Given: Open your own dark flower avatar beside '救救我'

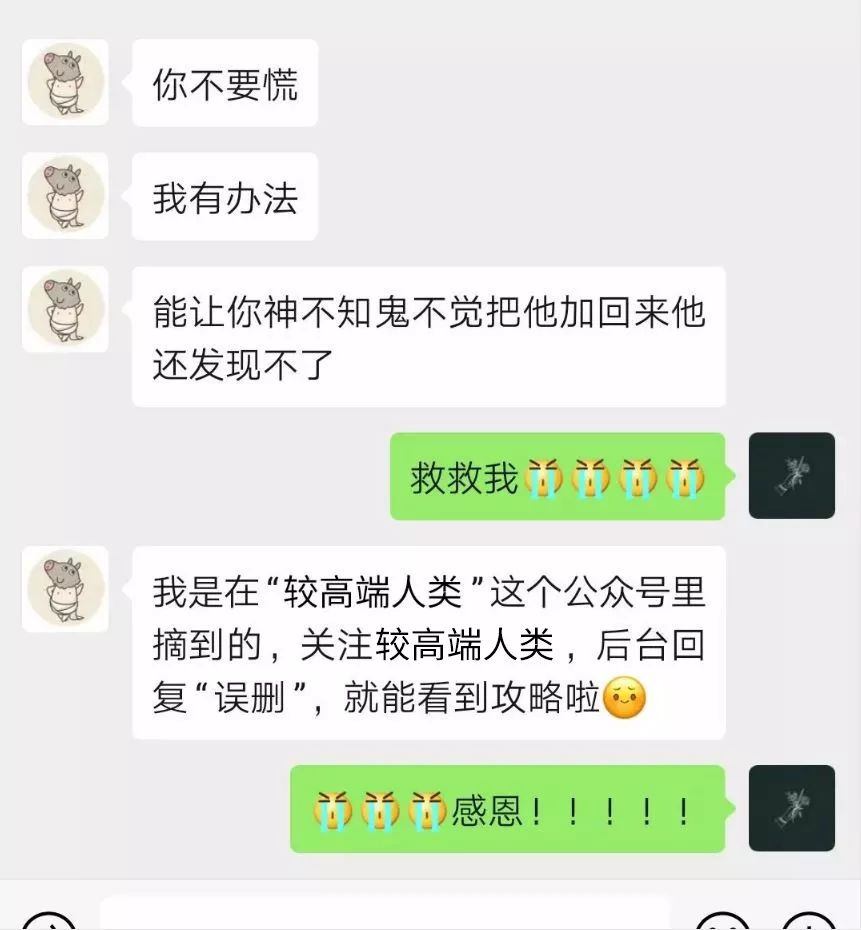Looking at the screenshot, I should tap(792, 476).
